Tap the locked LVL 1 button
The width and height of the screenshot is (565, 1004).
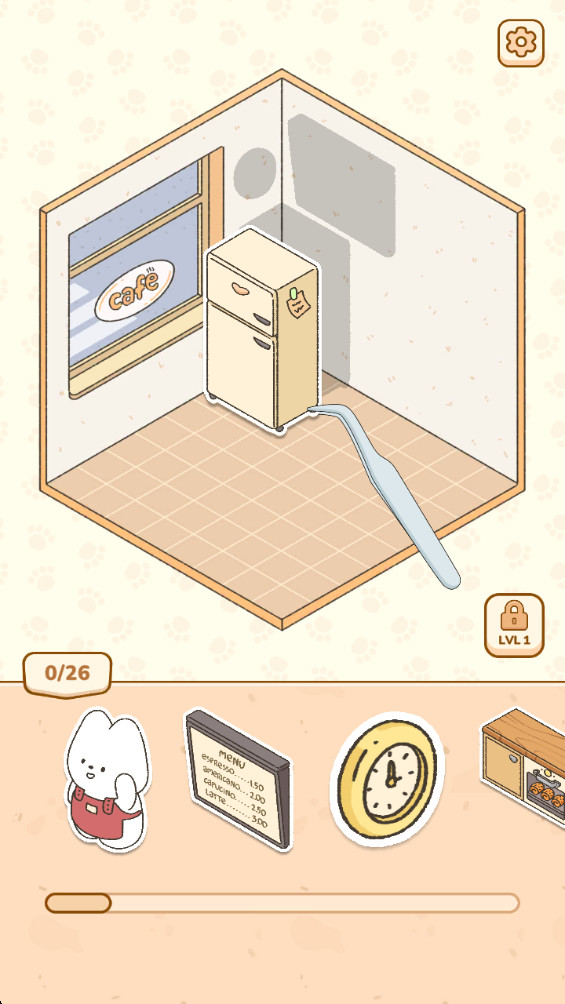click(514, 625)
